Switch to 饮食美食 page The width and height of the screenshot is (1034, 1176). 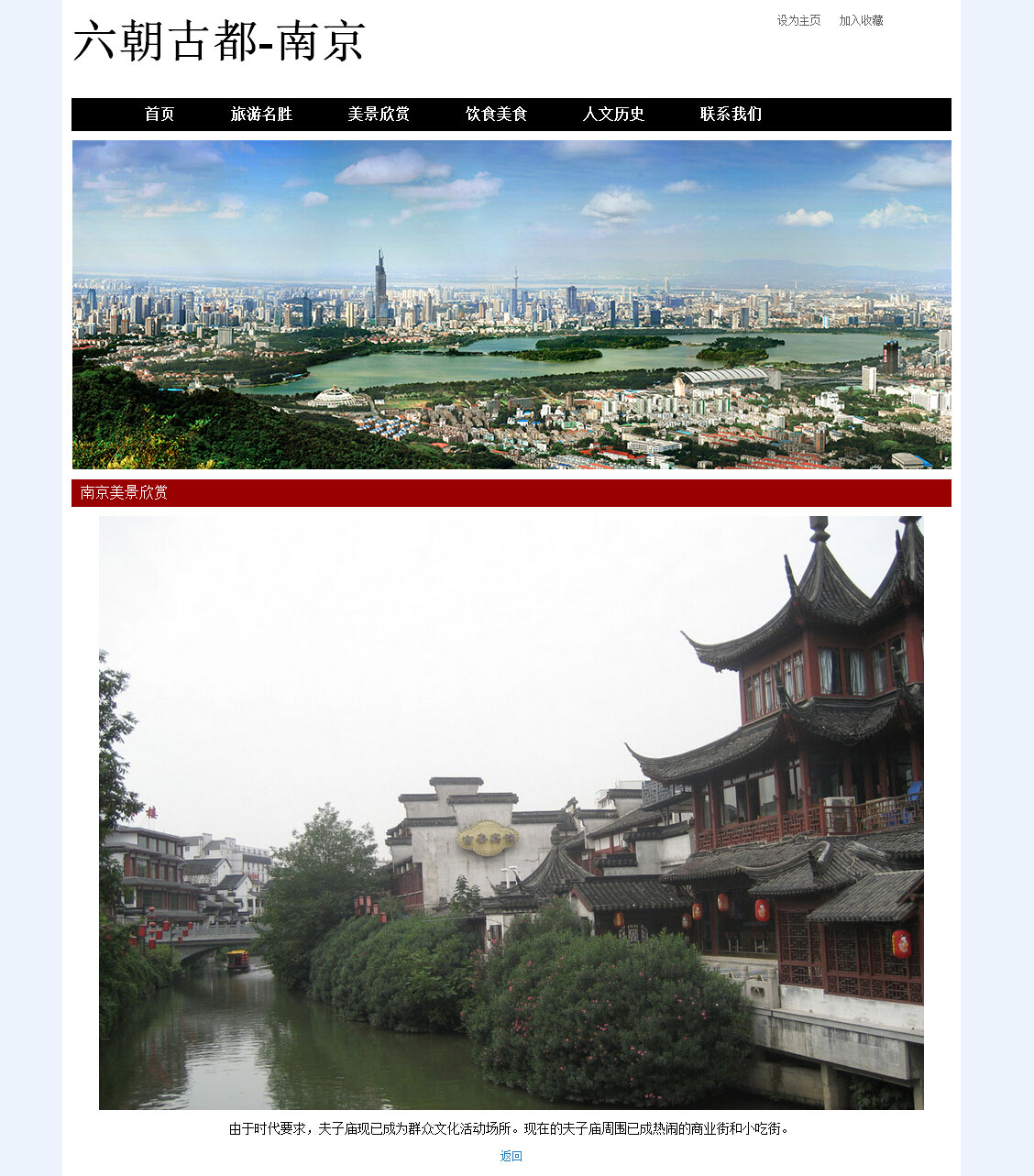(x=496, y=115)
